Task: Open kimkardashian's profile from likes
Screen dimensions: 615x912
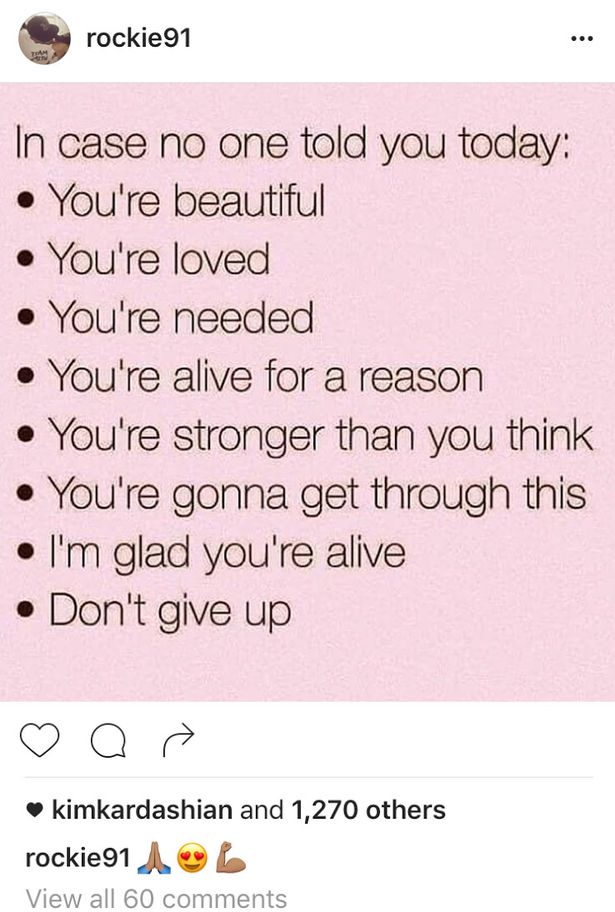Action: coord(140,809)
